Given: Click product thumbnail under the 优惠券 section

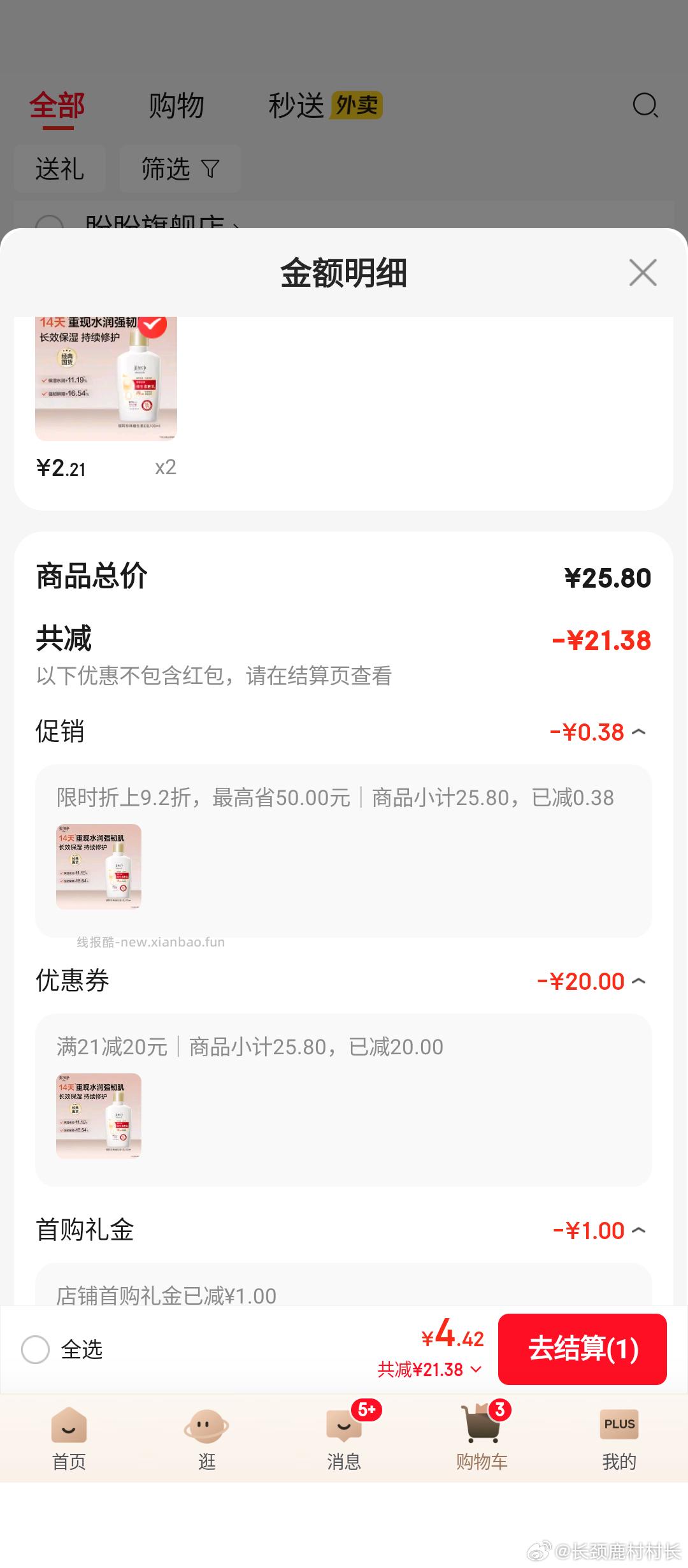Looking at the screenshot, I should pos(98,1116).
